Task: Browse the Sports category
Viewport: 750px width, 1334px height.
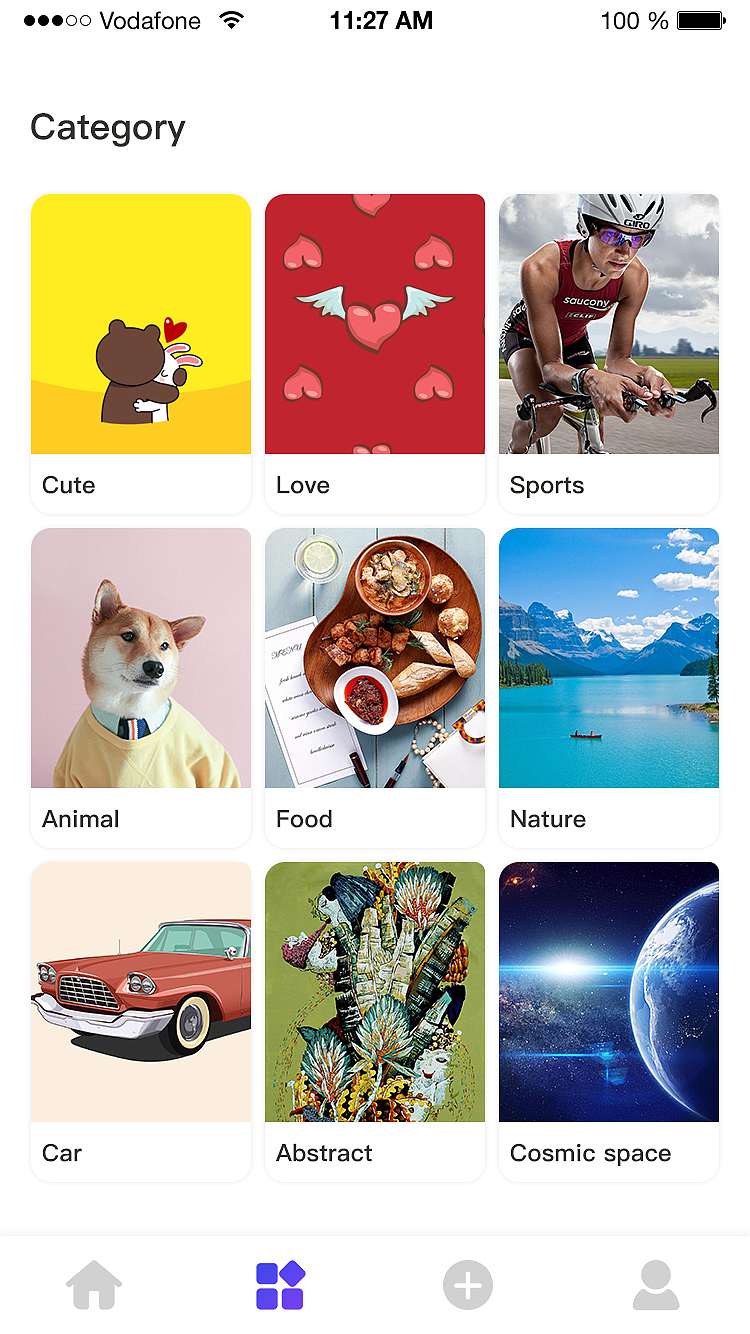Action: [609, 352]
